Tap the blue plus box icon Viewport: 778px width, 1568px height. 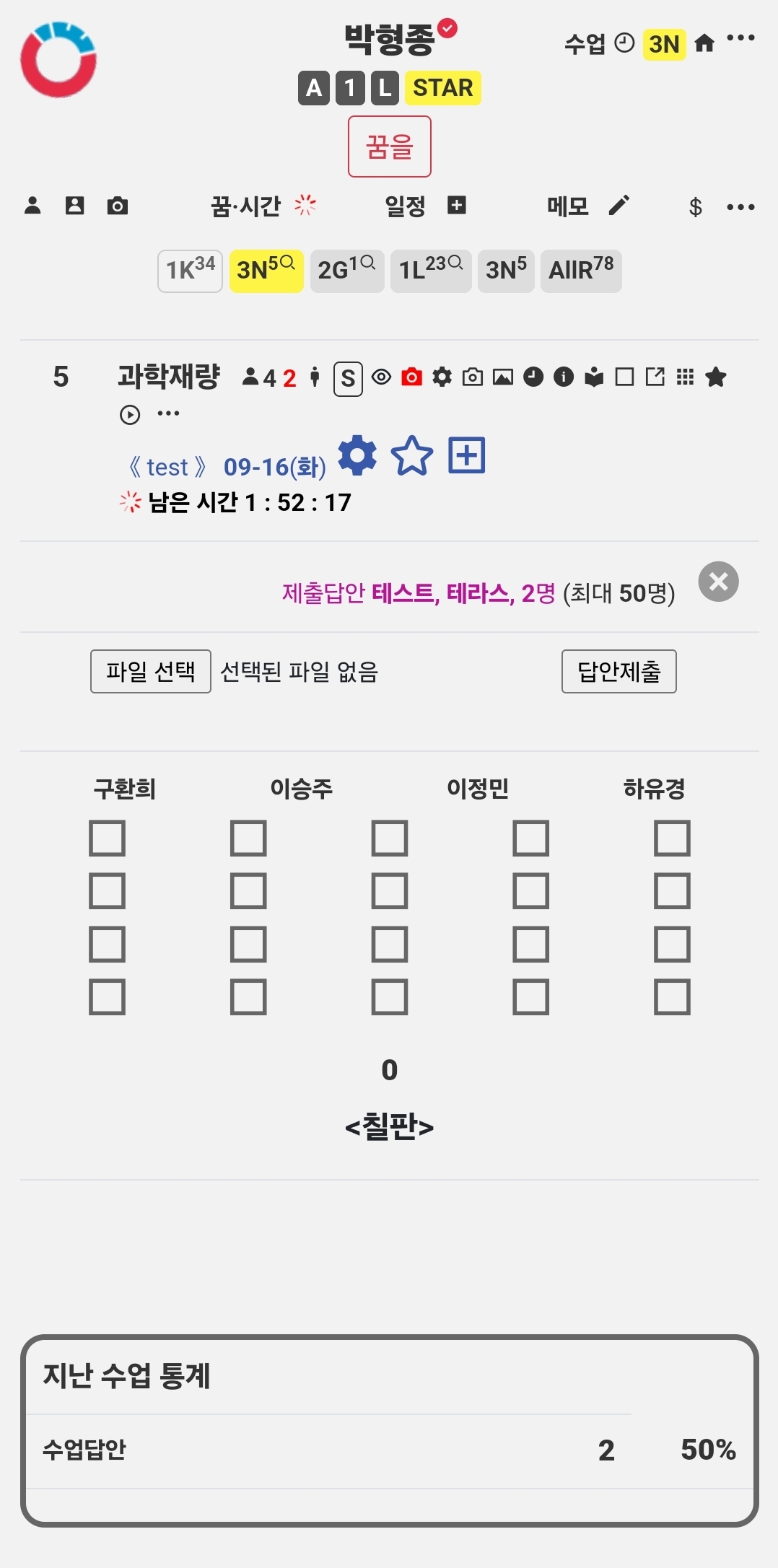[467, 455]
